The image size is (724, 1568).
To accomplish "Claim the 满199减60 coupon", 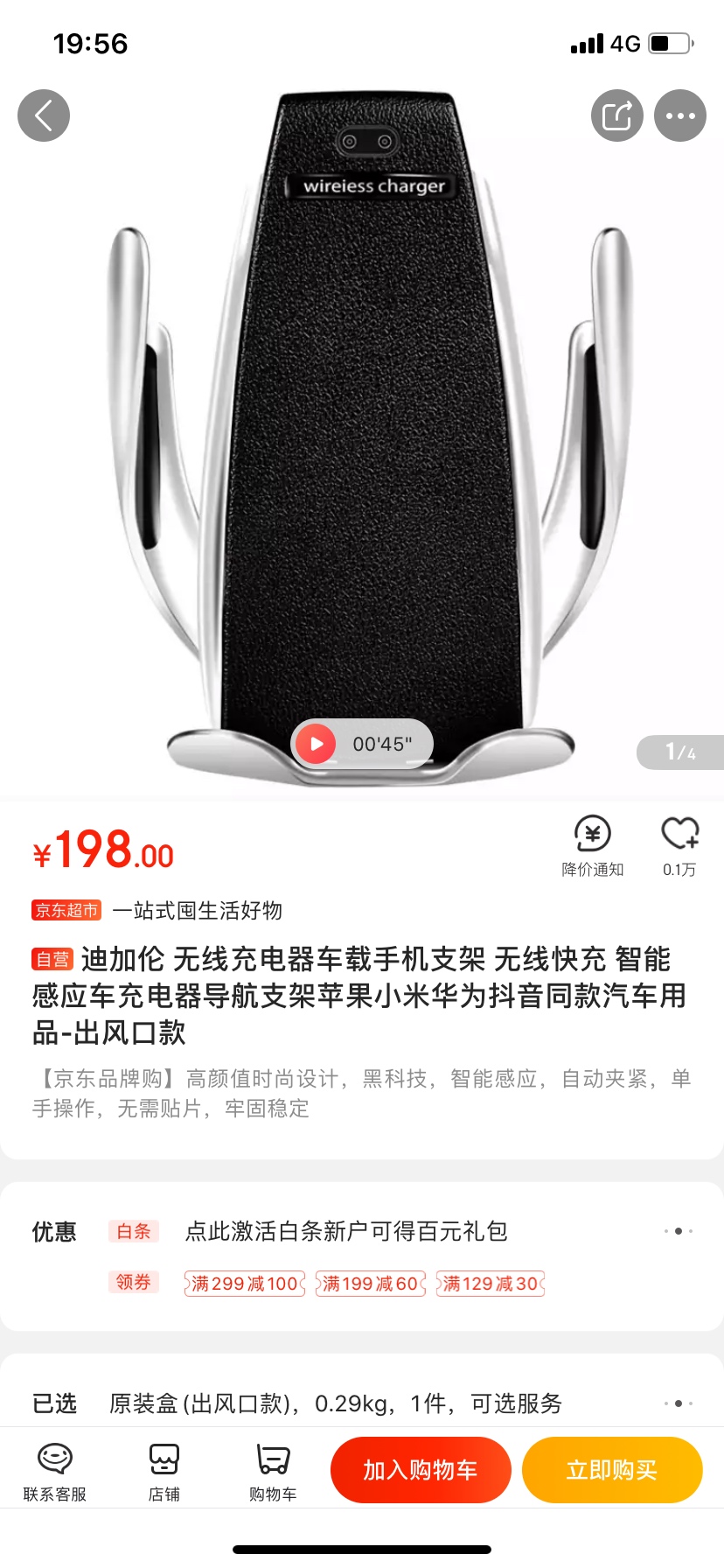I will [x=371, y=1284].
